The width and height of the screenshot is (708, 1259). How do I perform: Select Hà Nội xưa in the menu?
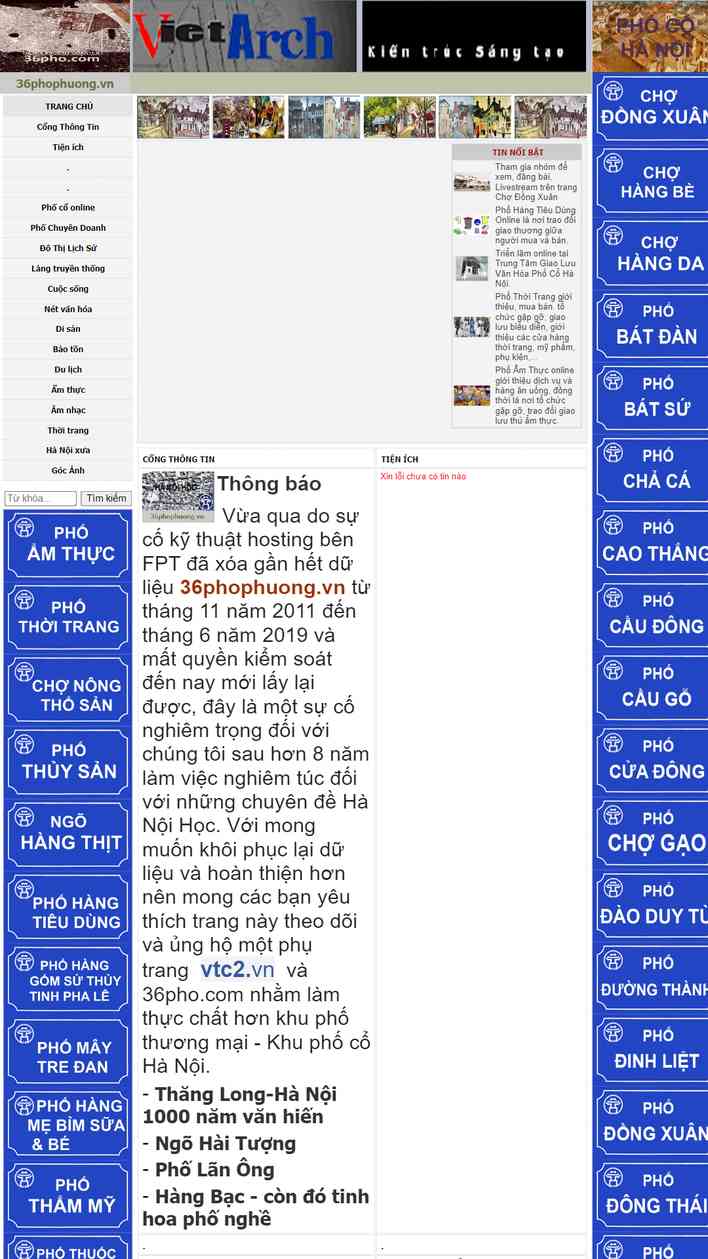click(x=68, y=450)
